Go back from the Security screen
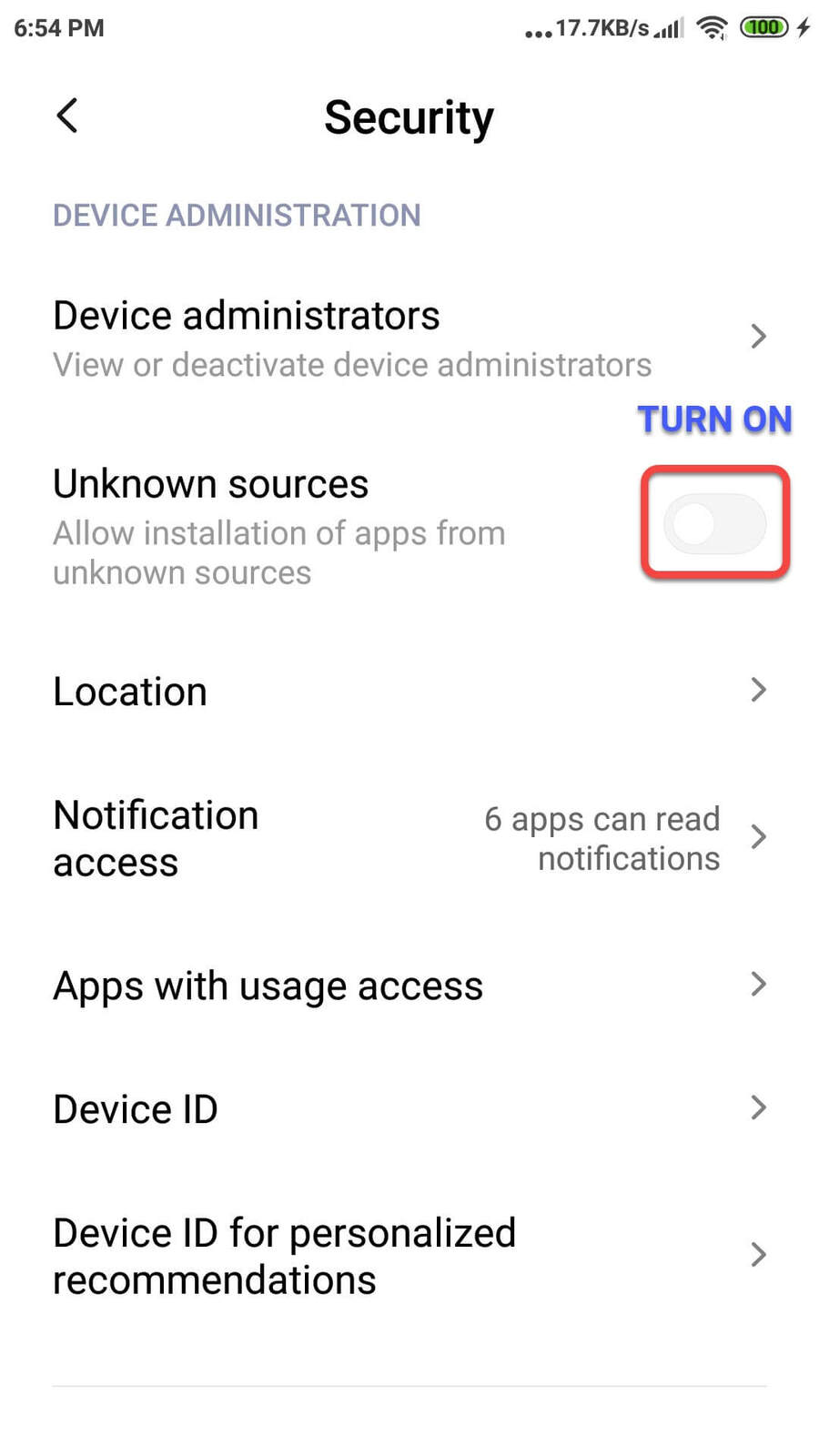This screenshot has width=819, height=1456. pos(66,116)
